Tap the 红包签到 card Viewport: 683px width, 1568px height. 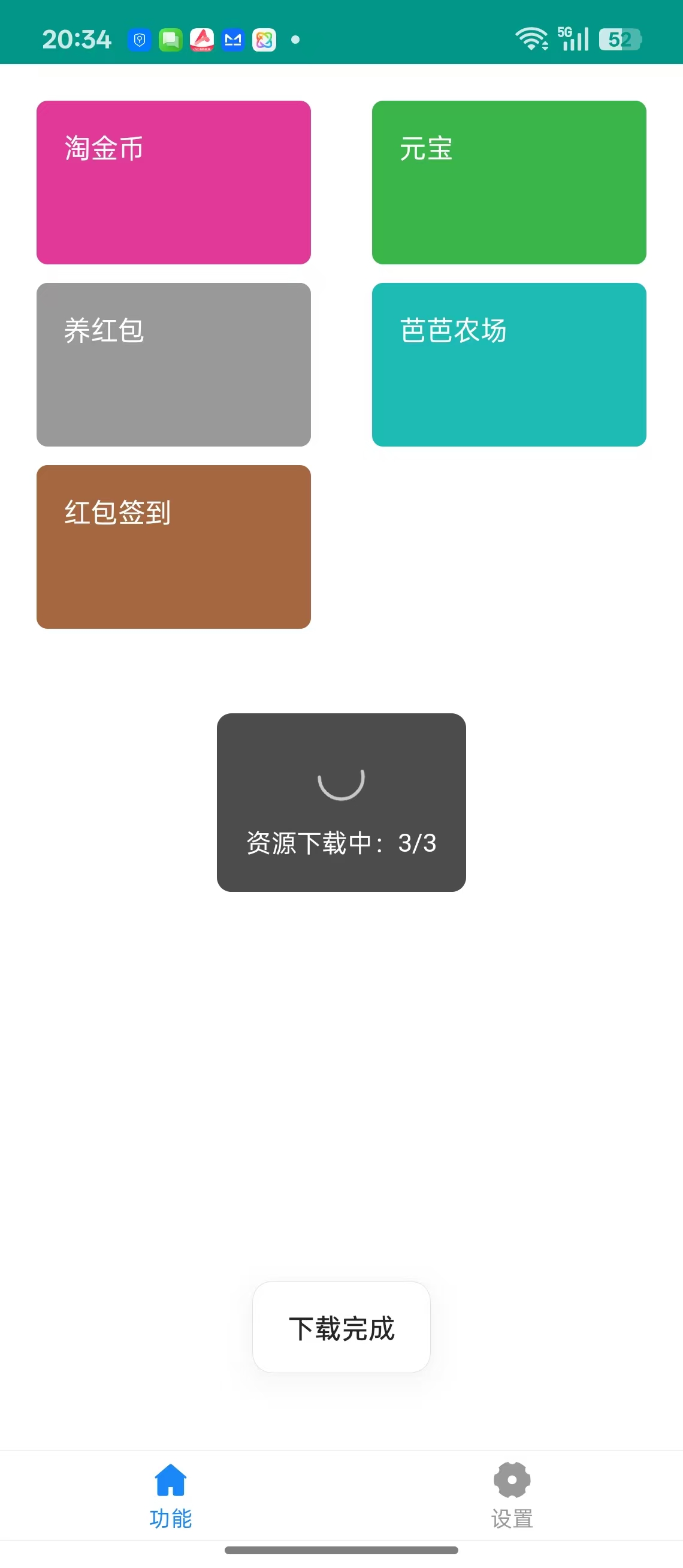coord(173,546)
